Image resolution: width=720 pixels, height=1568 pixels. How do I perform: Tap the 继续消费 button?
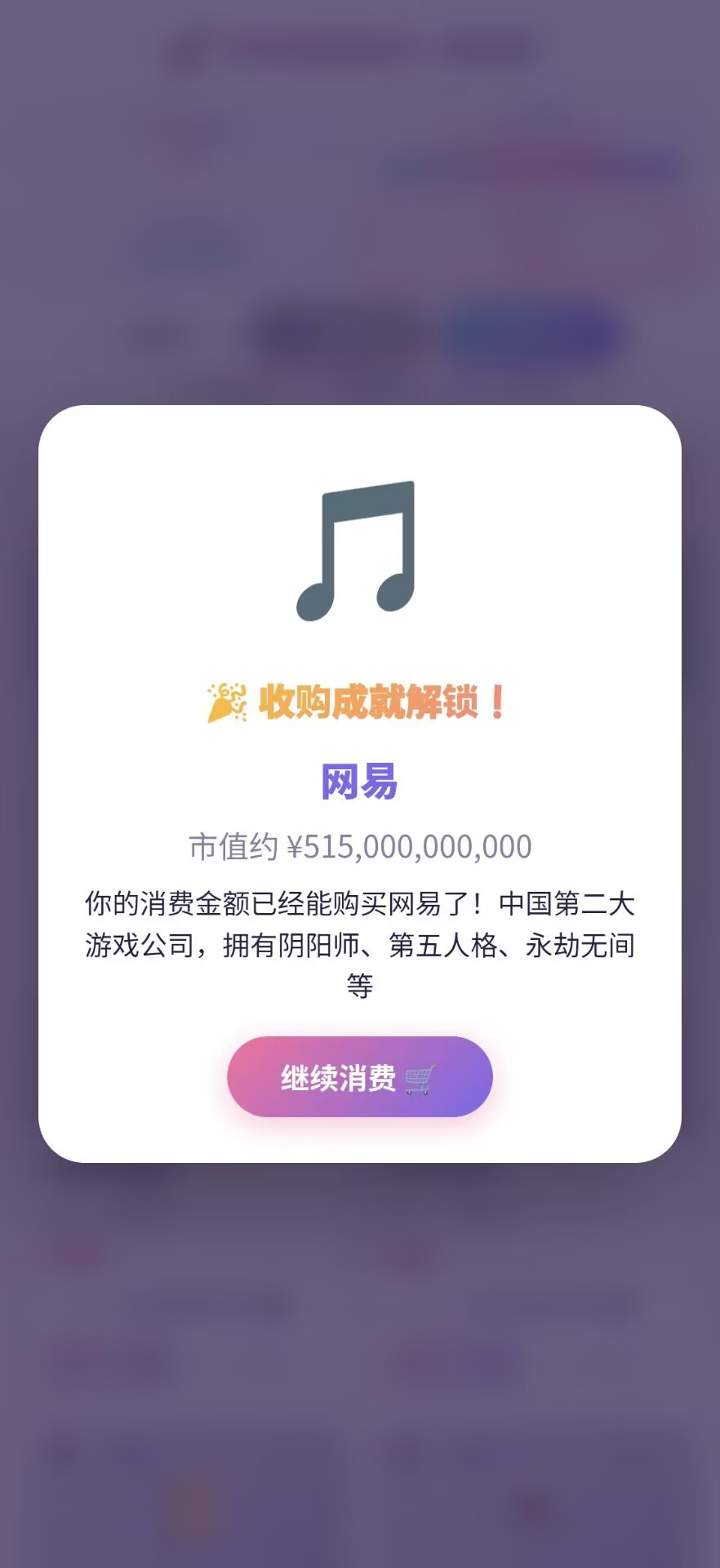click(360, 1077)
